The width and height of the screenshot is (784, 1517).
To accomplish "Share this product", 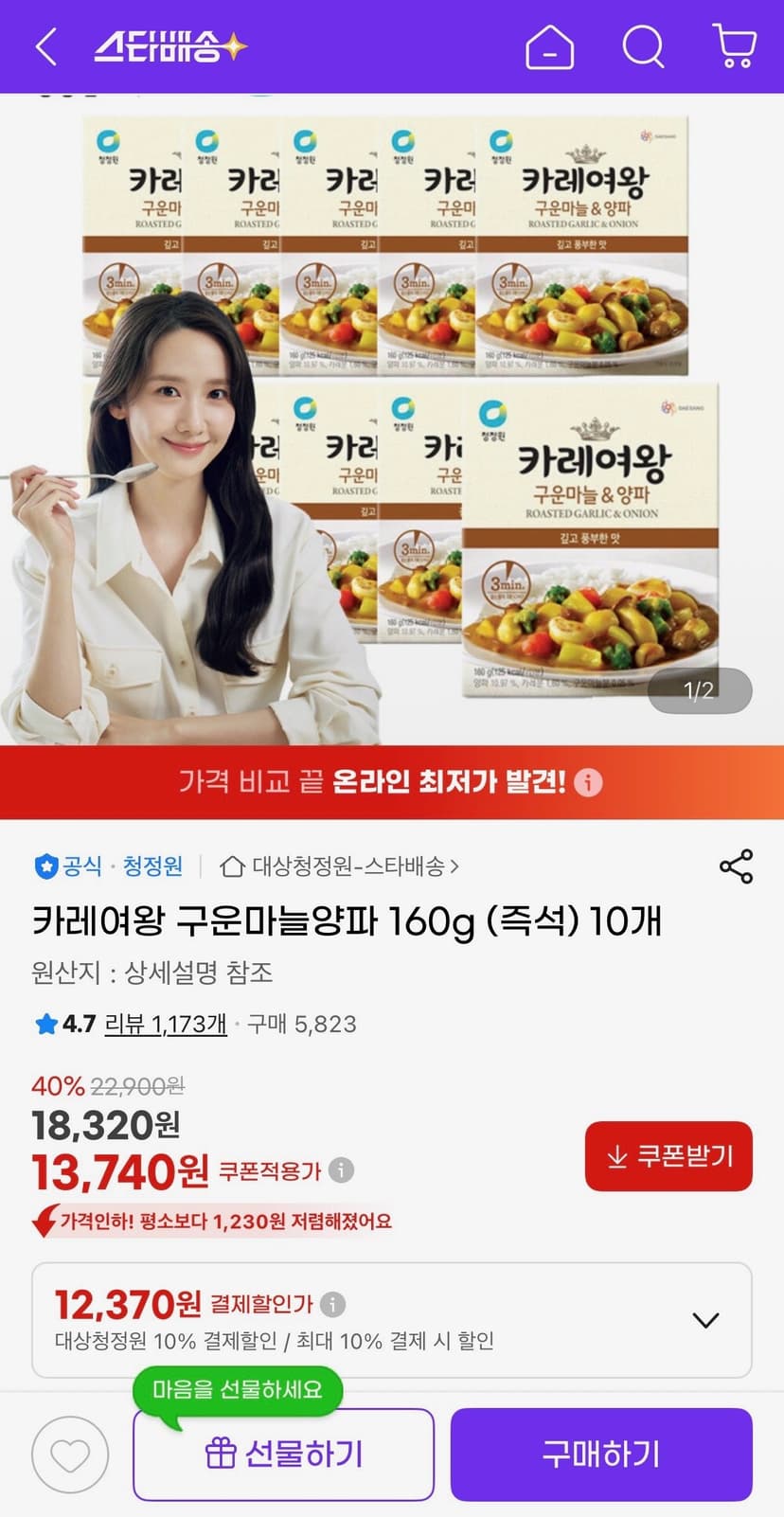I will (736, 866).
